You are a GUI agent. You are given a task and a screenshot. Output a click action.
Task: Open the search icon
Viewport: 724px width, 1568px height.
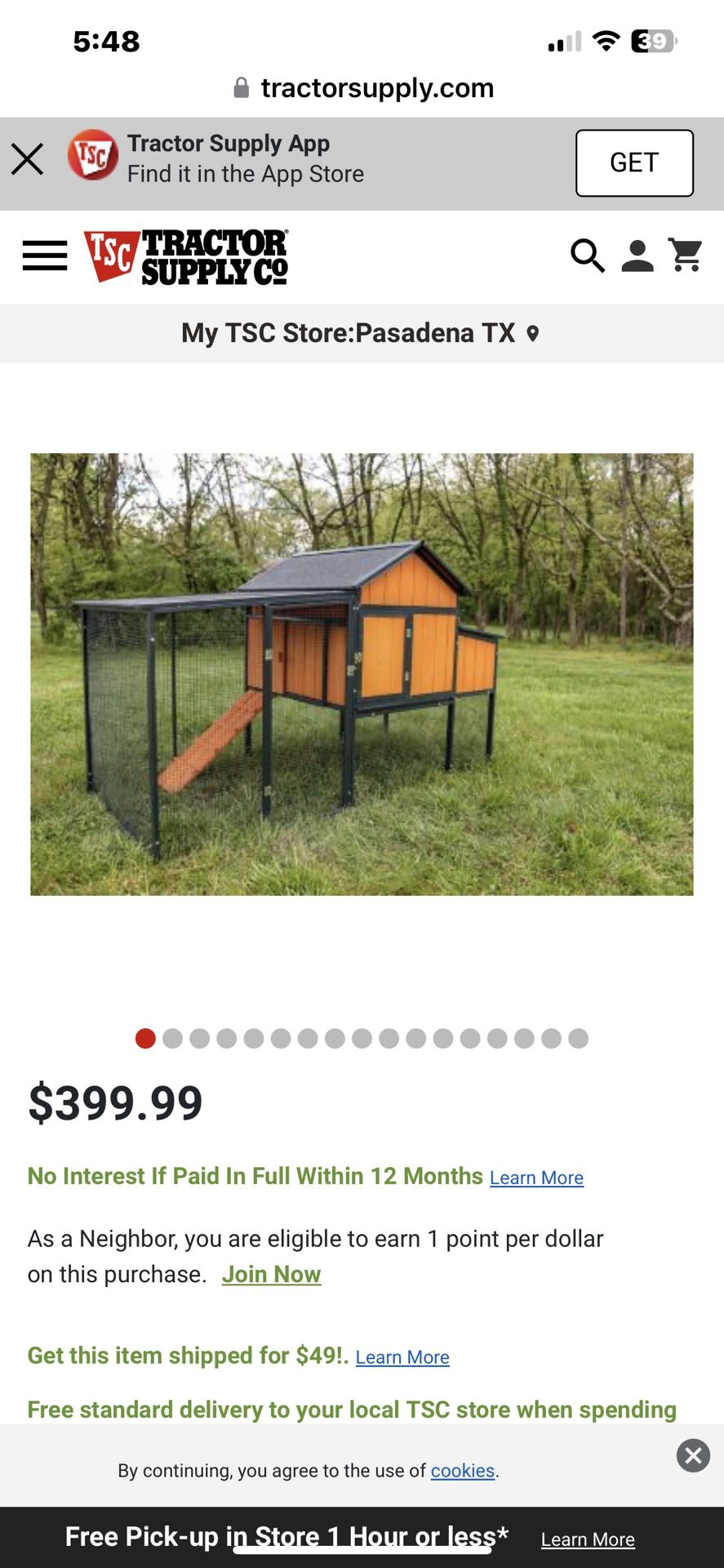(x=587, y=256)
